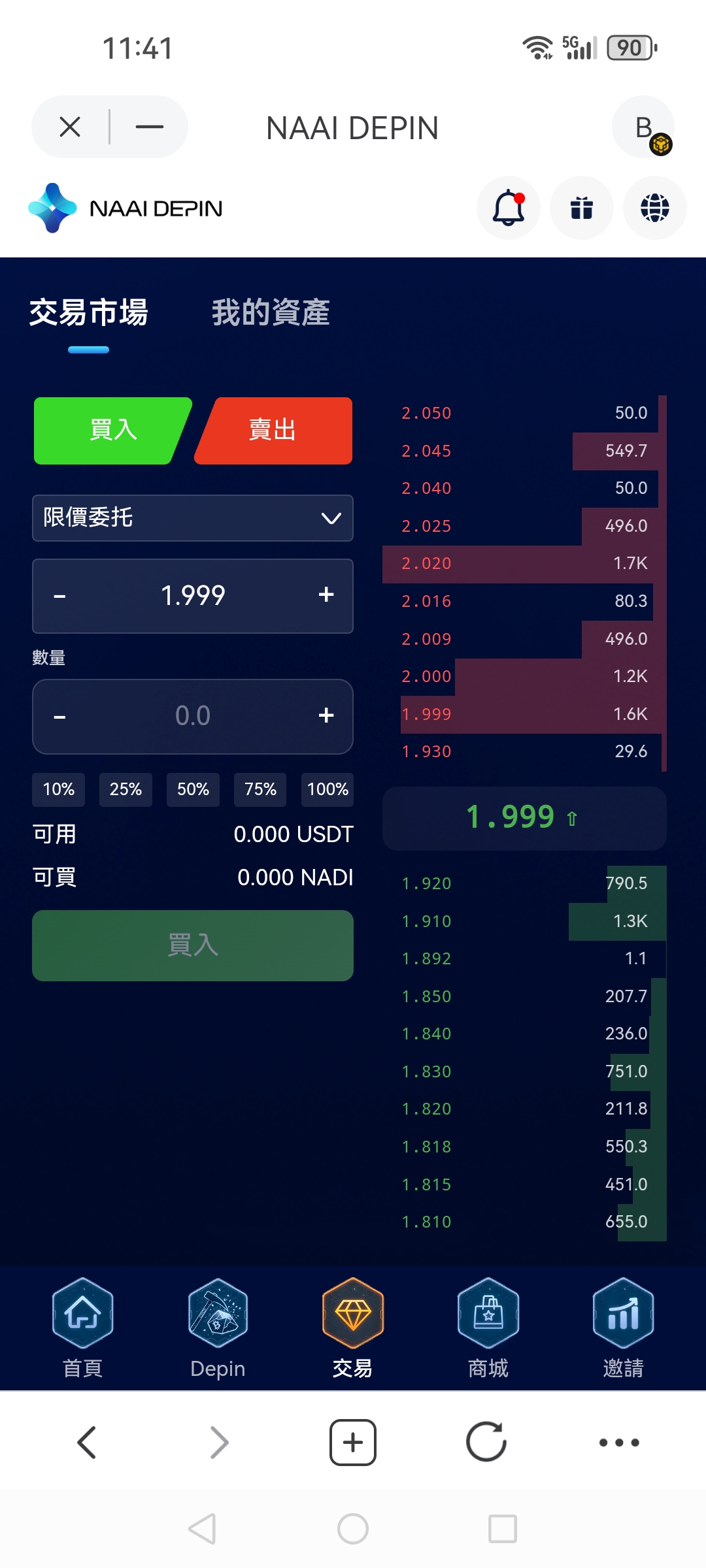Tap the quantity input field
The width and height of the screenshot is (706, 1568).
(x=193, y=717)
